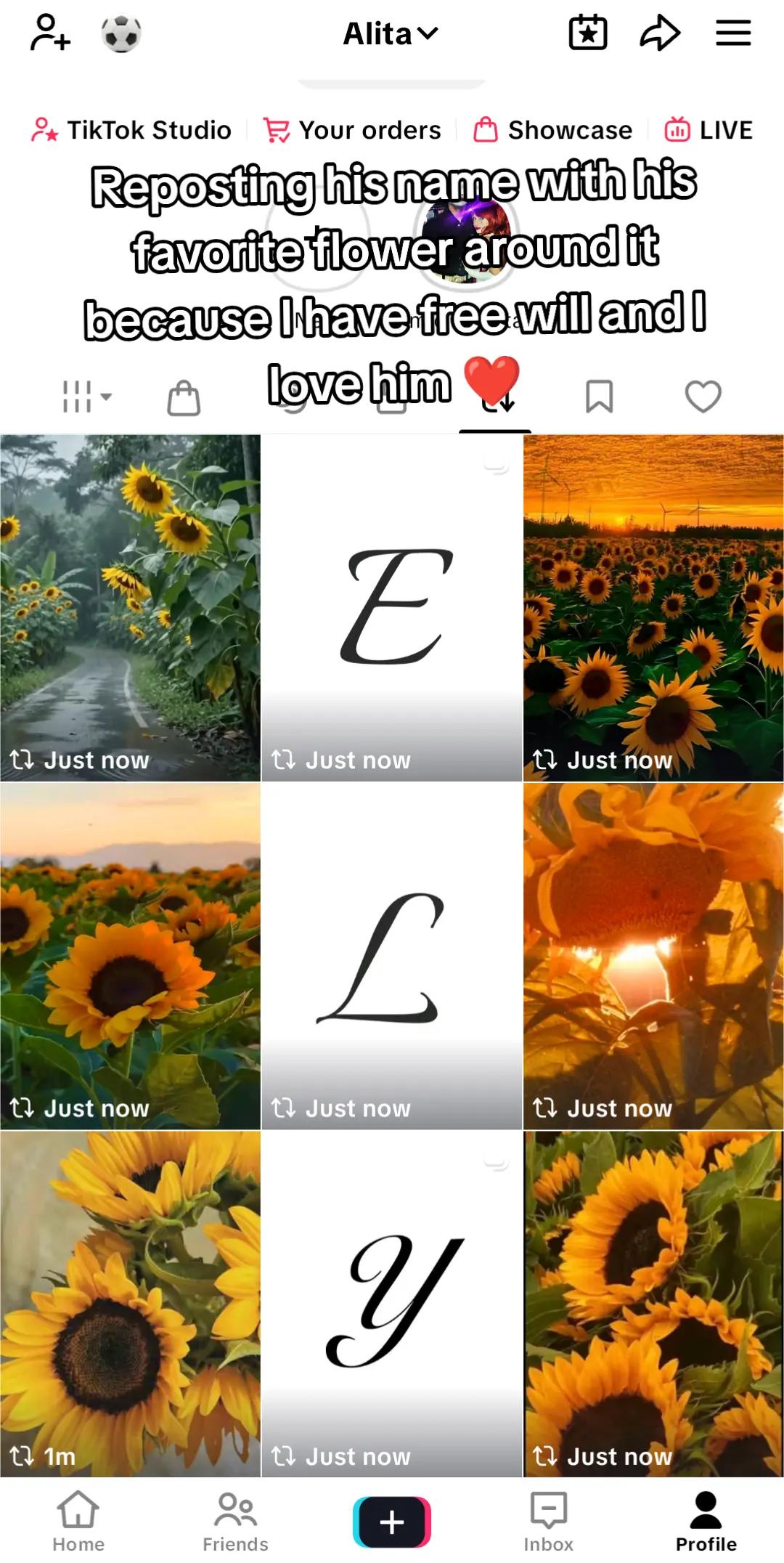Open the repost showing letter E
784x1563 pixels.
point(392,608)
